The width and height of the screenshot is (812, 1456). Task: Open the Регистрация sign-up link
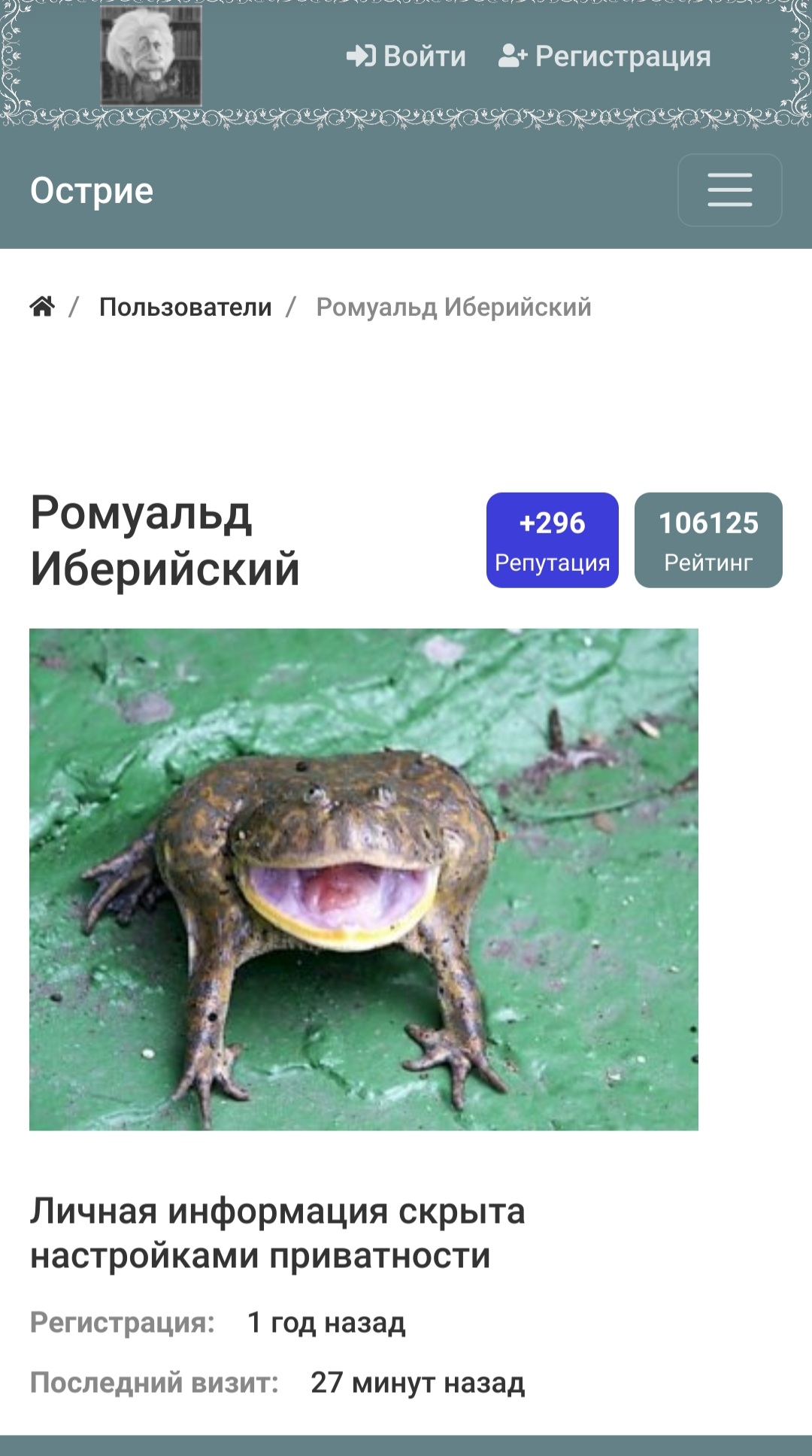[604, 56]
